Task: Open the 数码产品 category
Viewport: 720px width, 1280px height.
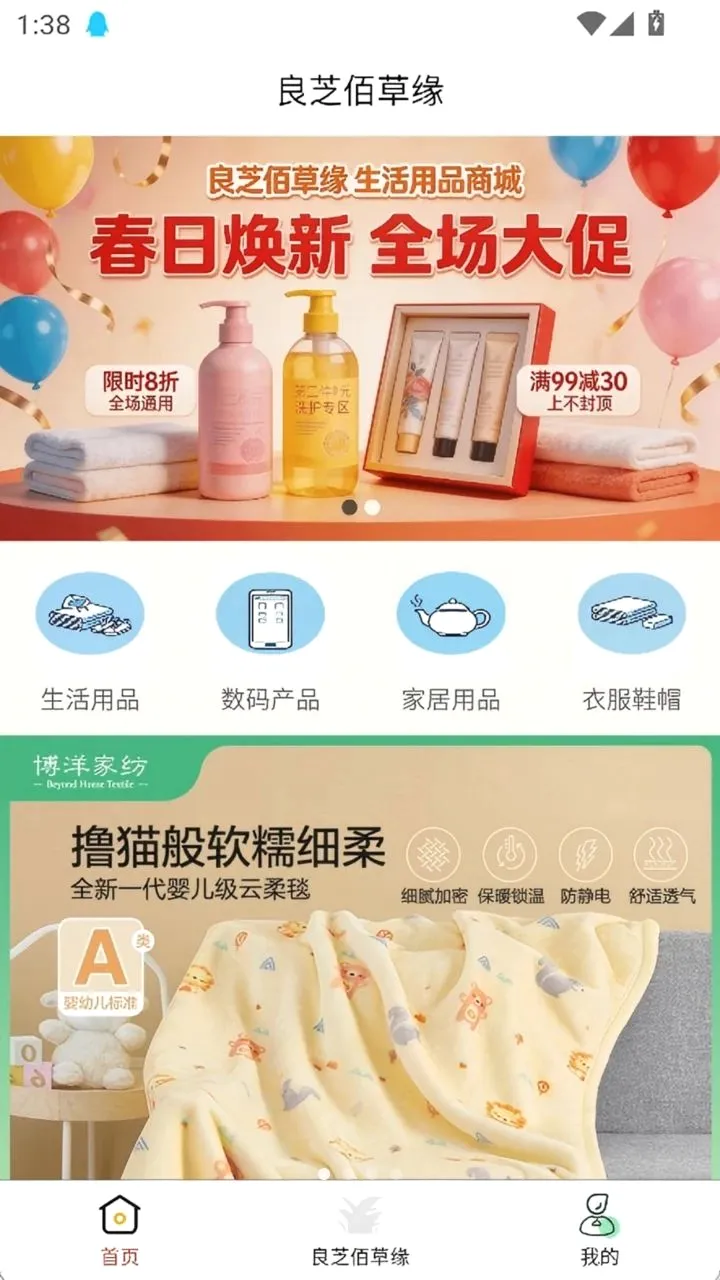Action: pyautogui.click(x=270, y=642)
